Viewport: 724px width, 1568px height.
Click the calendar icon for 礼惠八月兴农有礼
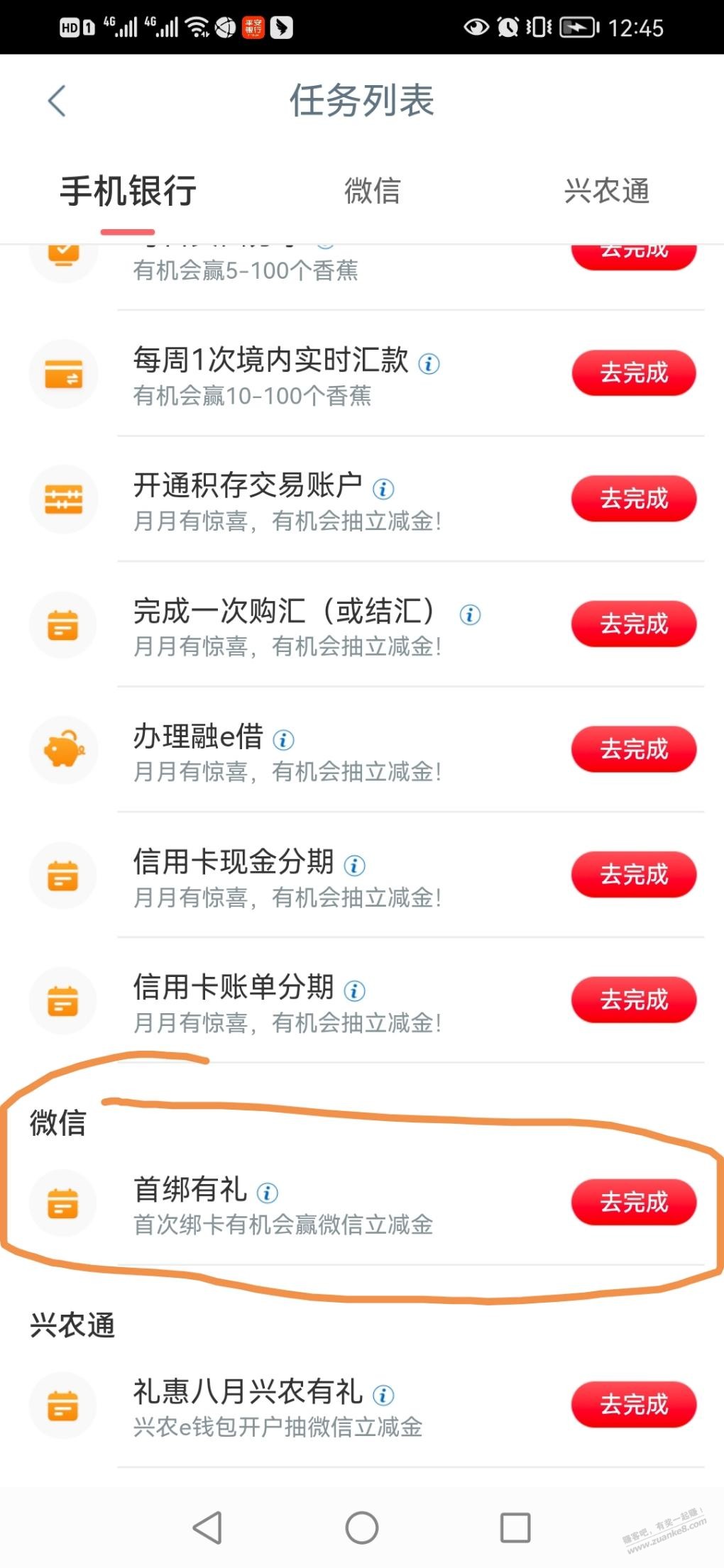click(x=64, y=1405)
